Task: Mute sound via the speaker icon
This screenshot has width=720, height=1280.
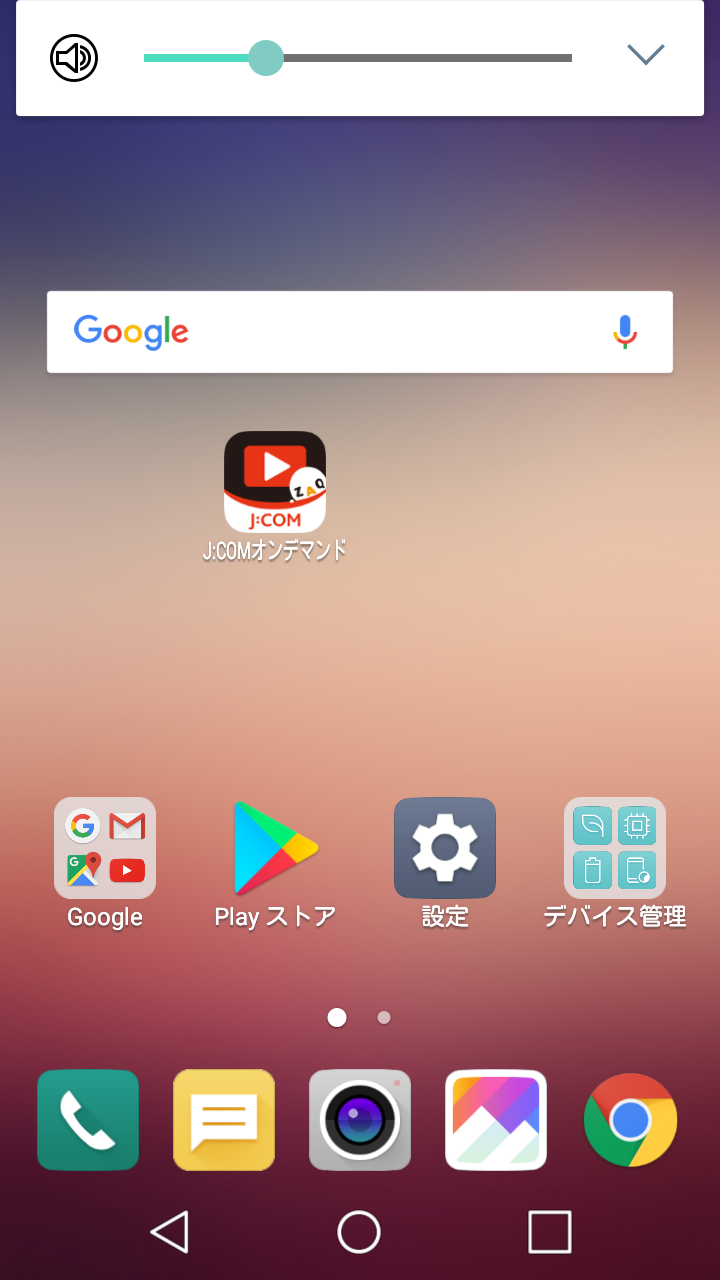Action: [74, 58]
